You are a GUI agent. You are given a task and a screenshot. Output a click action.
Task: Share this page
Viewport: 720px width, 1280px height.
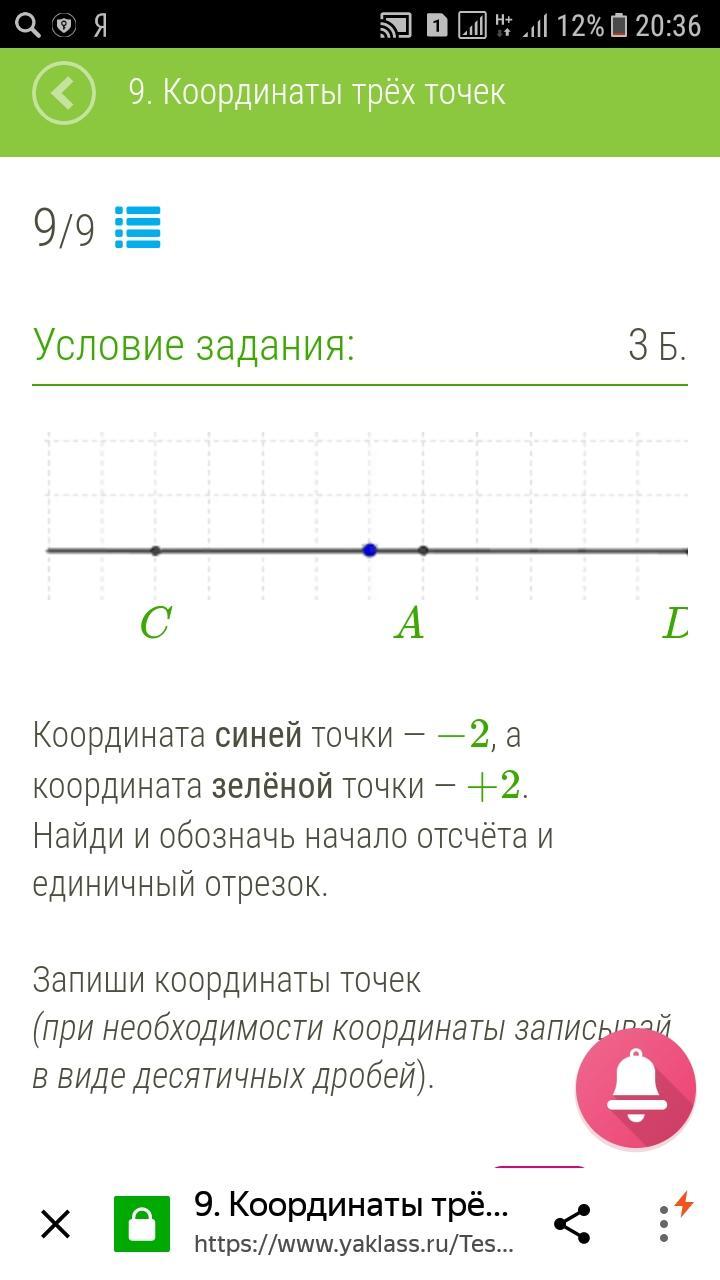click(572, 1224)
